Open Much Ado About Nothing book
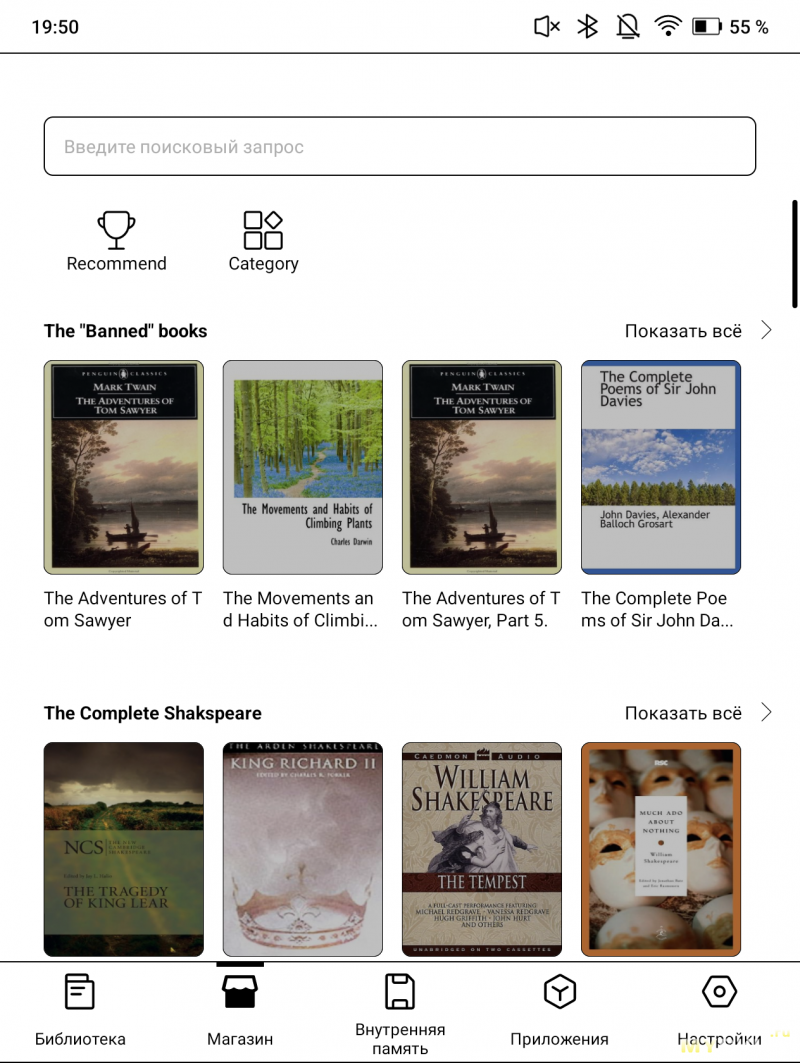The width and height of the screenshot is (800, 1063). point(660,848)
